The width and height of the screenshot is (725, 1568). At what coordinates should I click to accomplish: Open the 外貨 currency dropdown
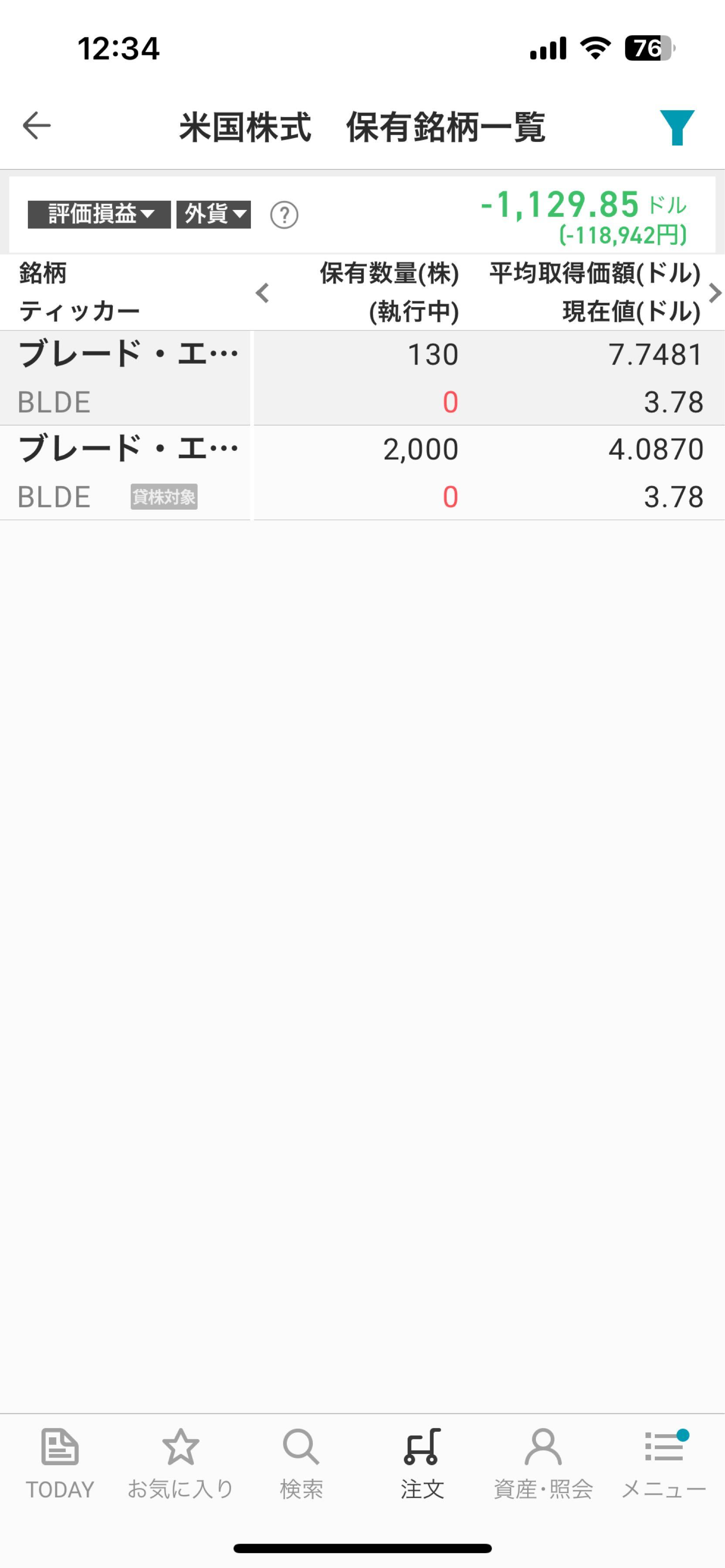pos(213,214)
